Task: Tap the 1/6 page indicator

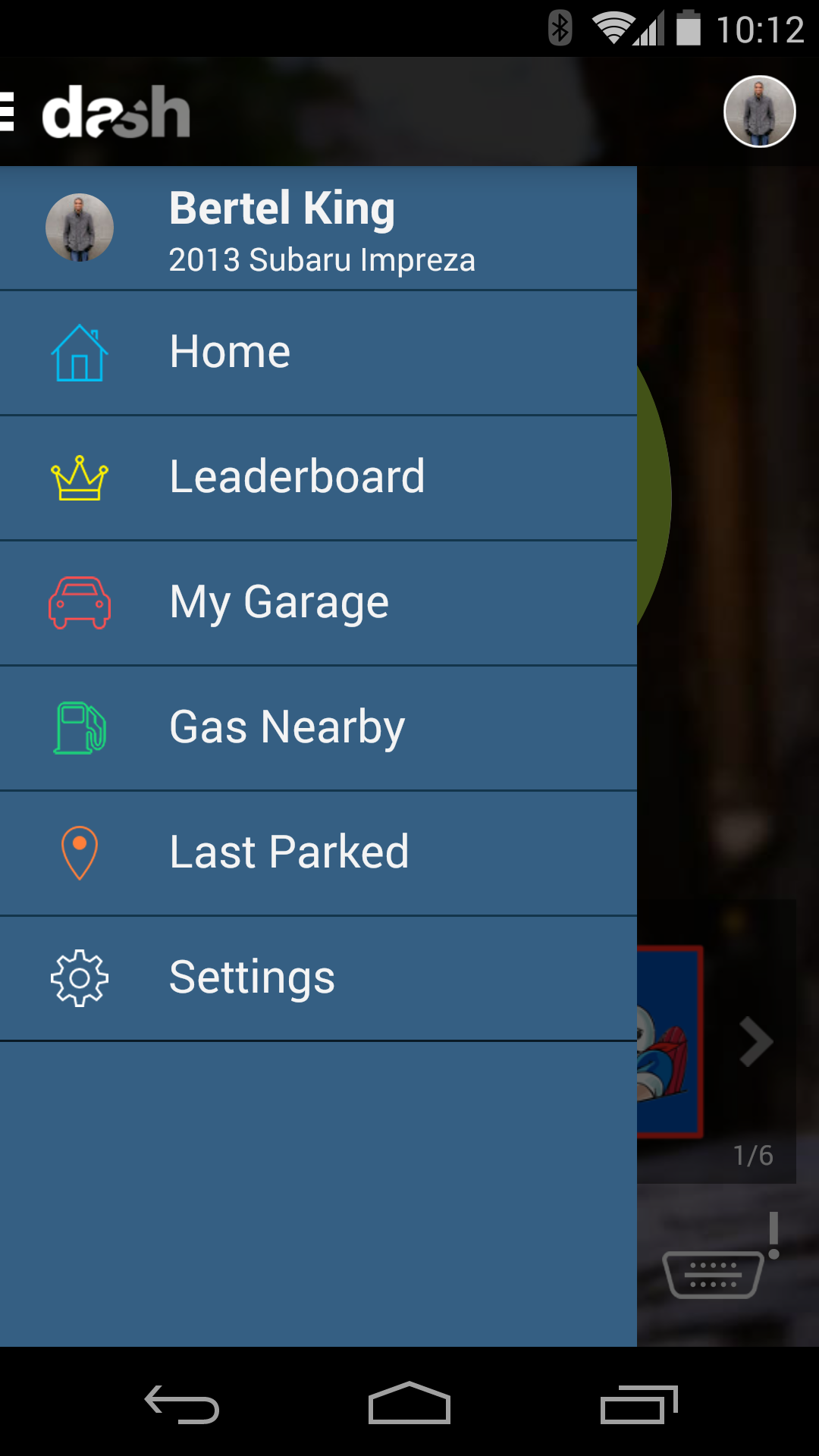Action: (x=753, y=1156)
